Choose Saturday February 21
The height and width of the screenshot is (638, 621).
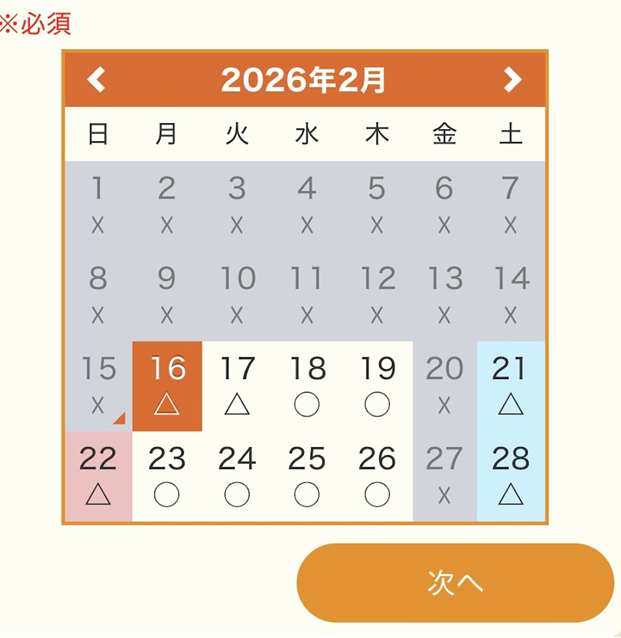click(510, 386)
